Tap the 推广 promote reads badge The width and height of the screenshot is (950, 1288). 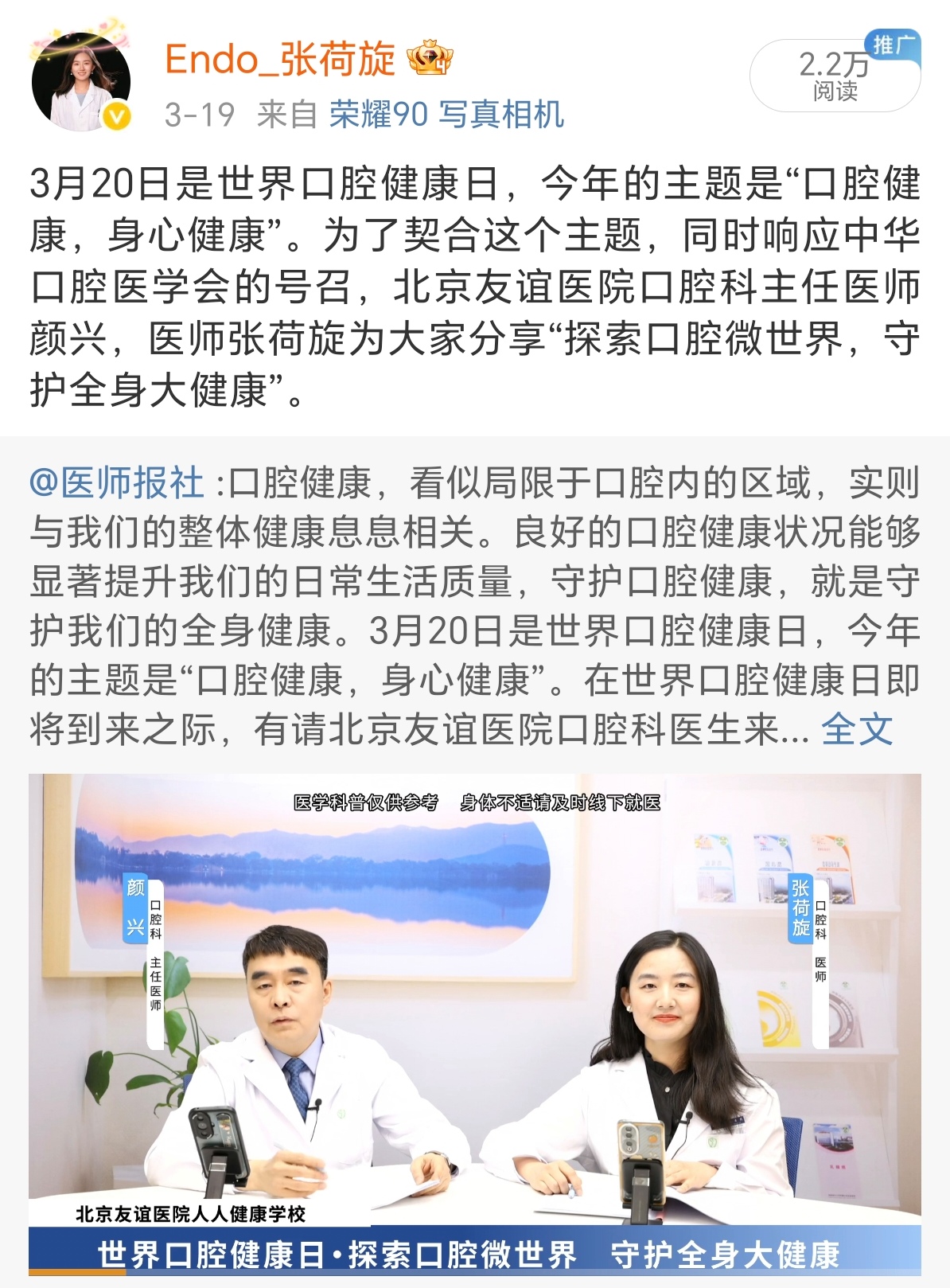tap(835, 75)
